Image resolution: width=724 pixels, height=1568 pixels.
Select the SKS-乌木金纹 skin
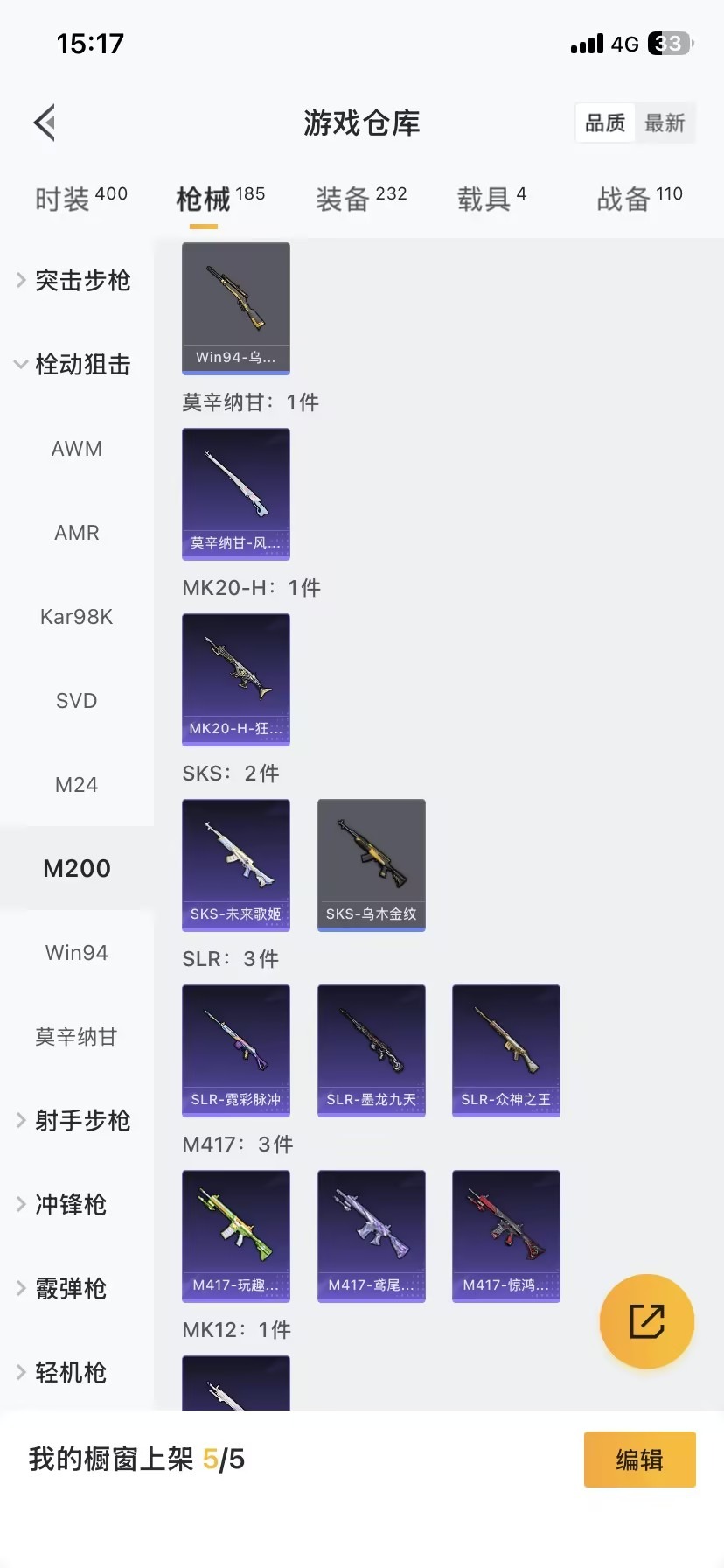tap(371, 864)
